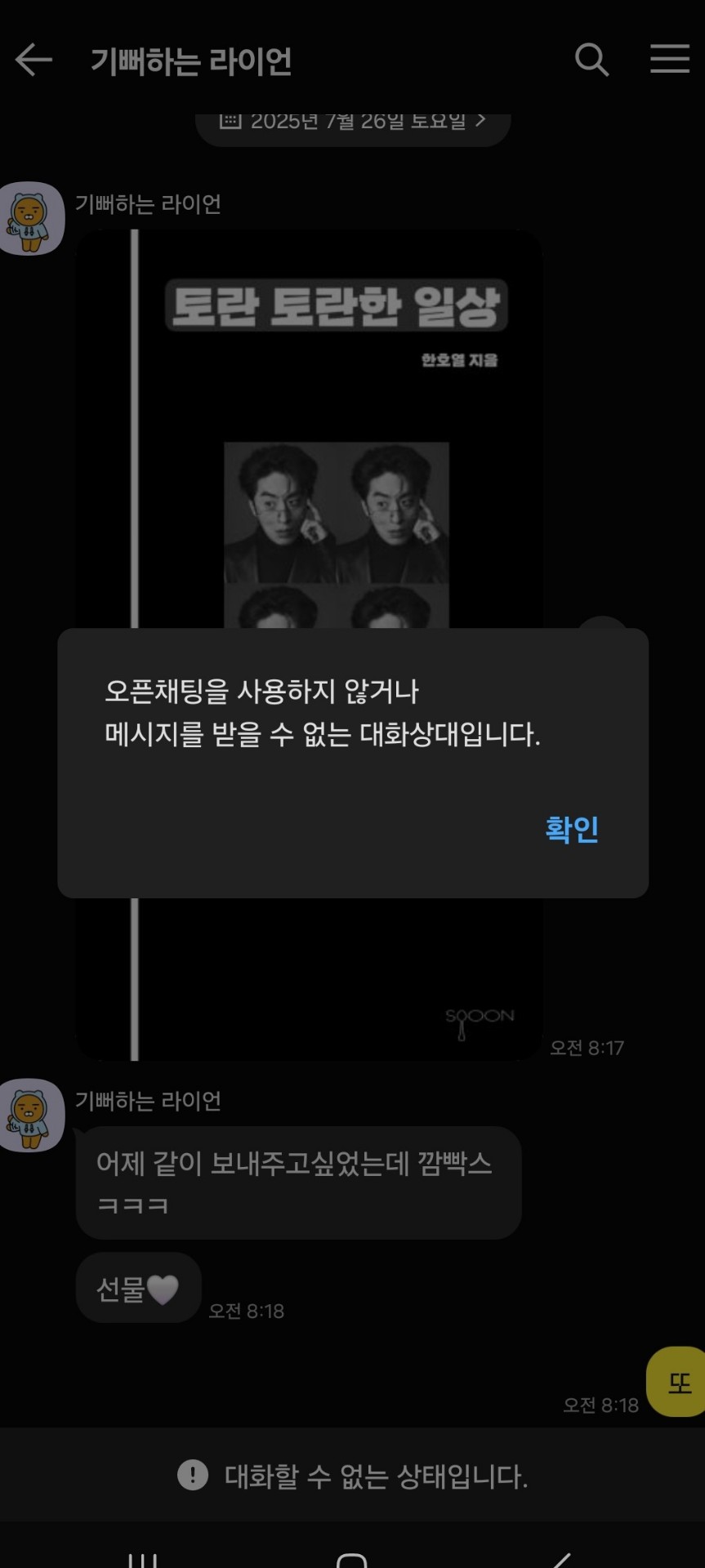Confirm the dialog with 확인

pos(571,829)
